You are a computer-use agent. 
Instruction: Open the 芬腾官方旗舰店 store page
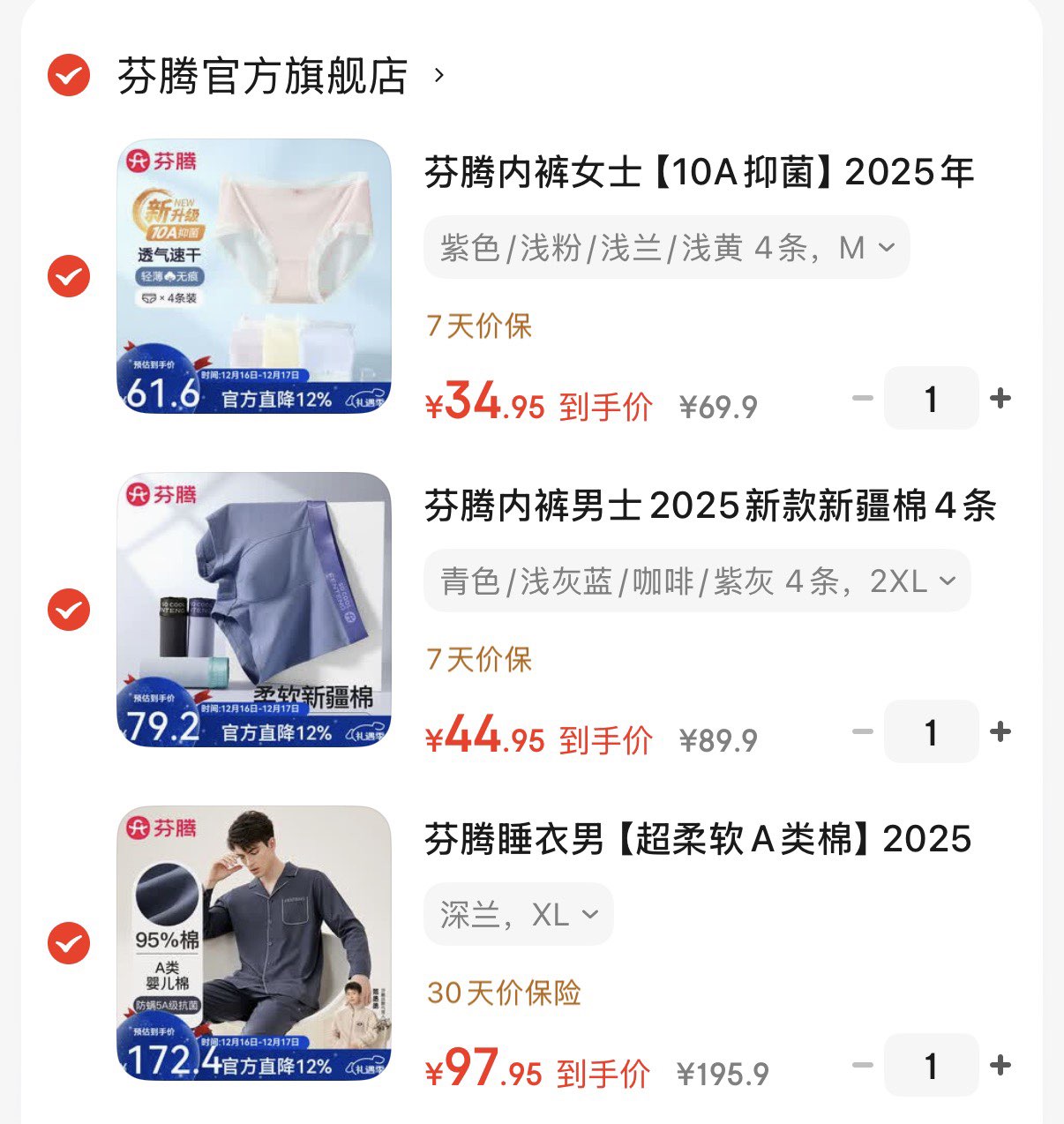(x=281, y=77)
